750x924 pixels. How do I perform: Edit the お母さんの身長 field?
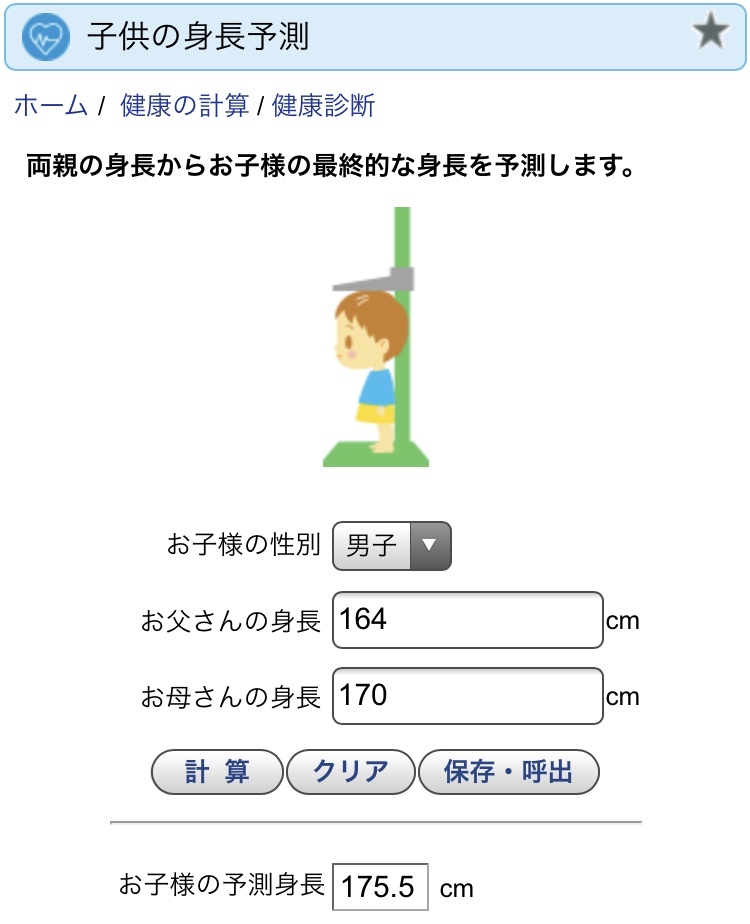pyautogui.click(x=467, y=695)
